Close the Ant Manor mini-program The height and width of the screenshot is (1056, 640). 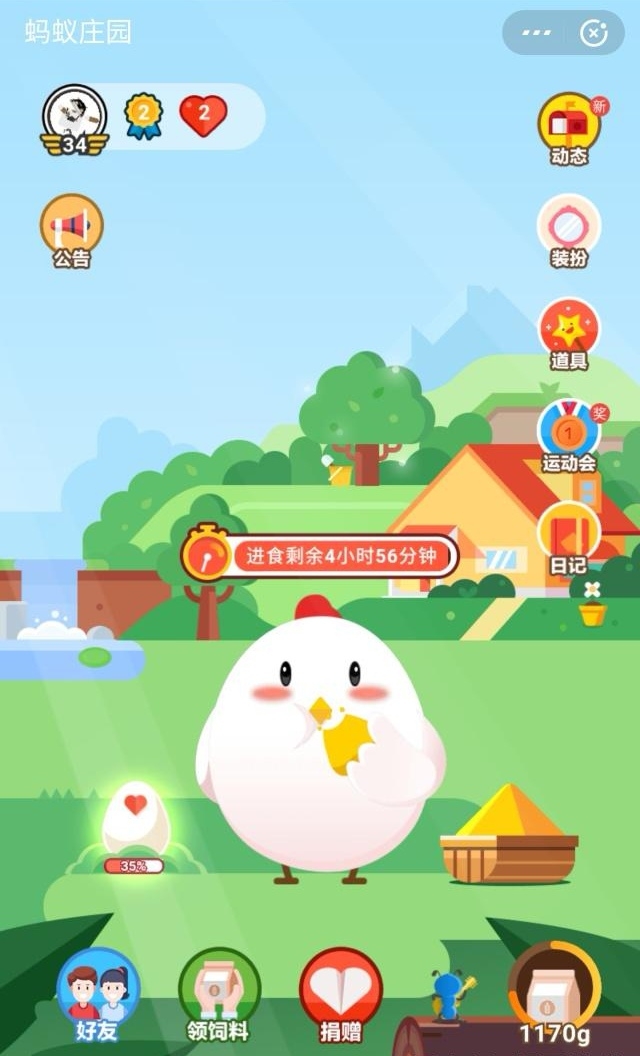(x=594, y=33)
